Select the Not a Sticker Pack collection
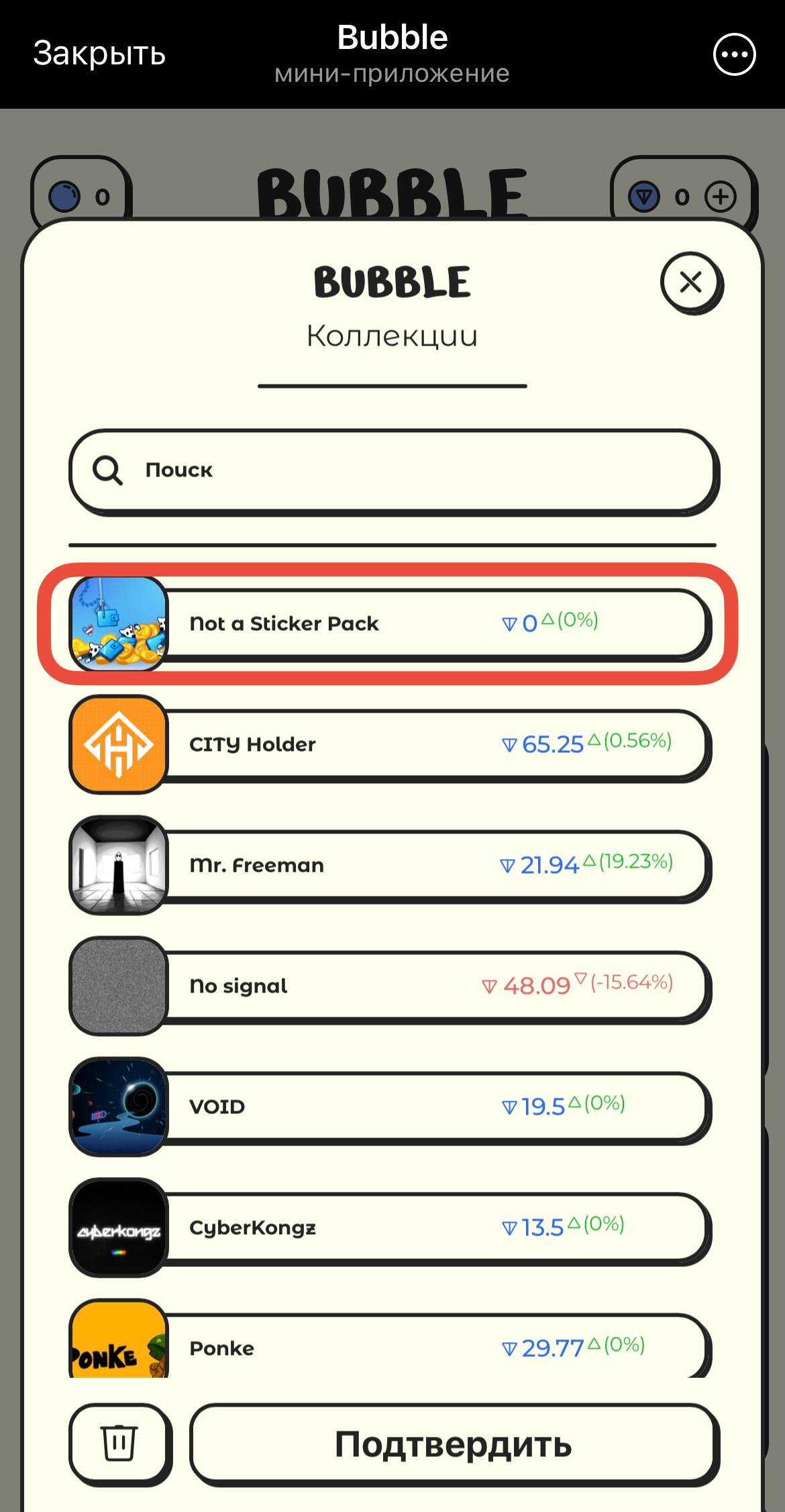 click(389, 623)
